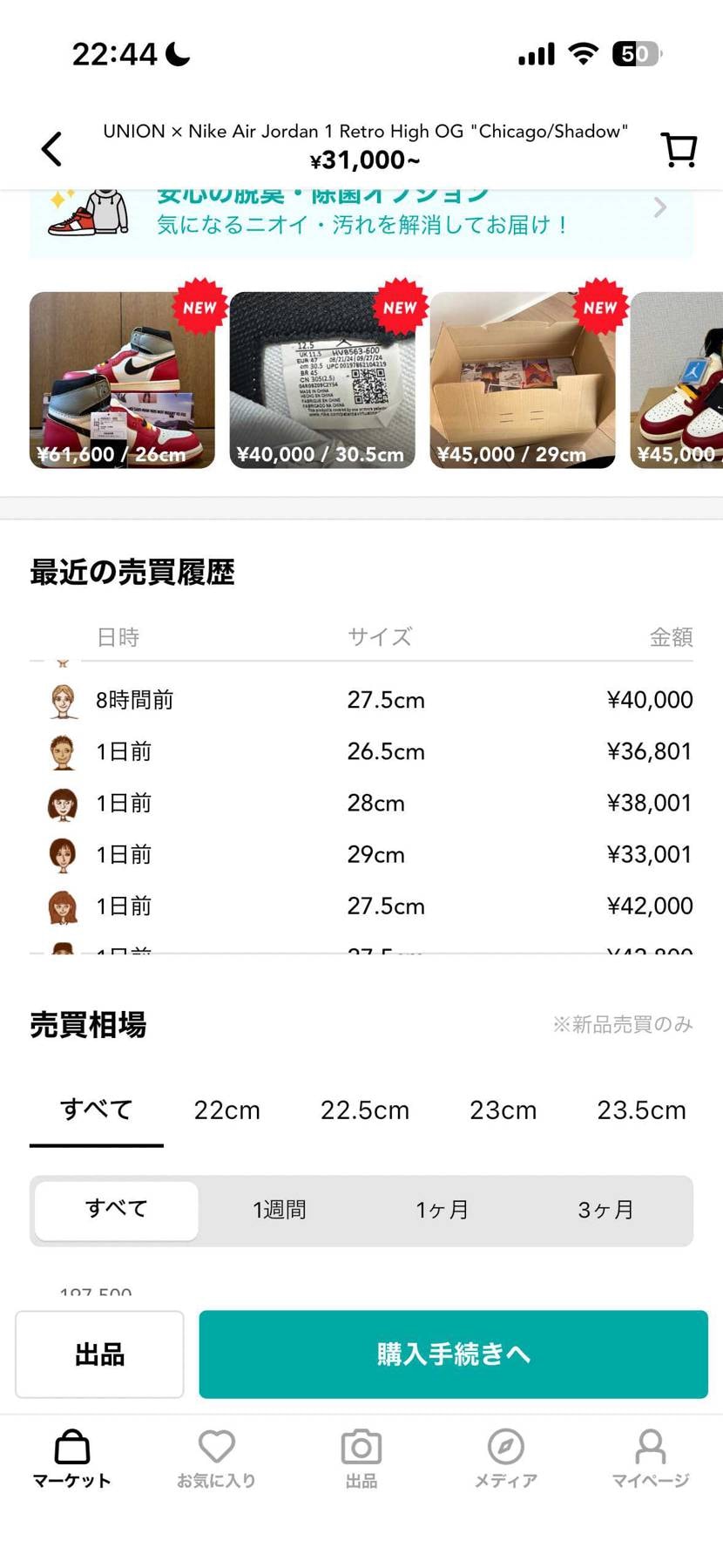
Task: Tap the Wi-Fi icon in the status bar
Action: (x=582, y=53)
